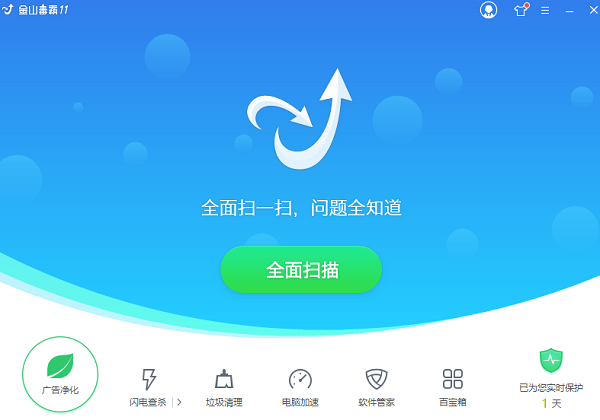Open the 百宝箱 toolbox
600x420 pixels.
452,386
